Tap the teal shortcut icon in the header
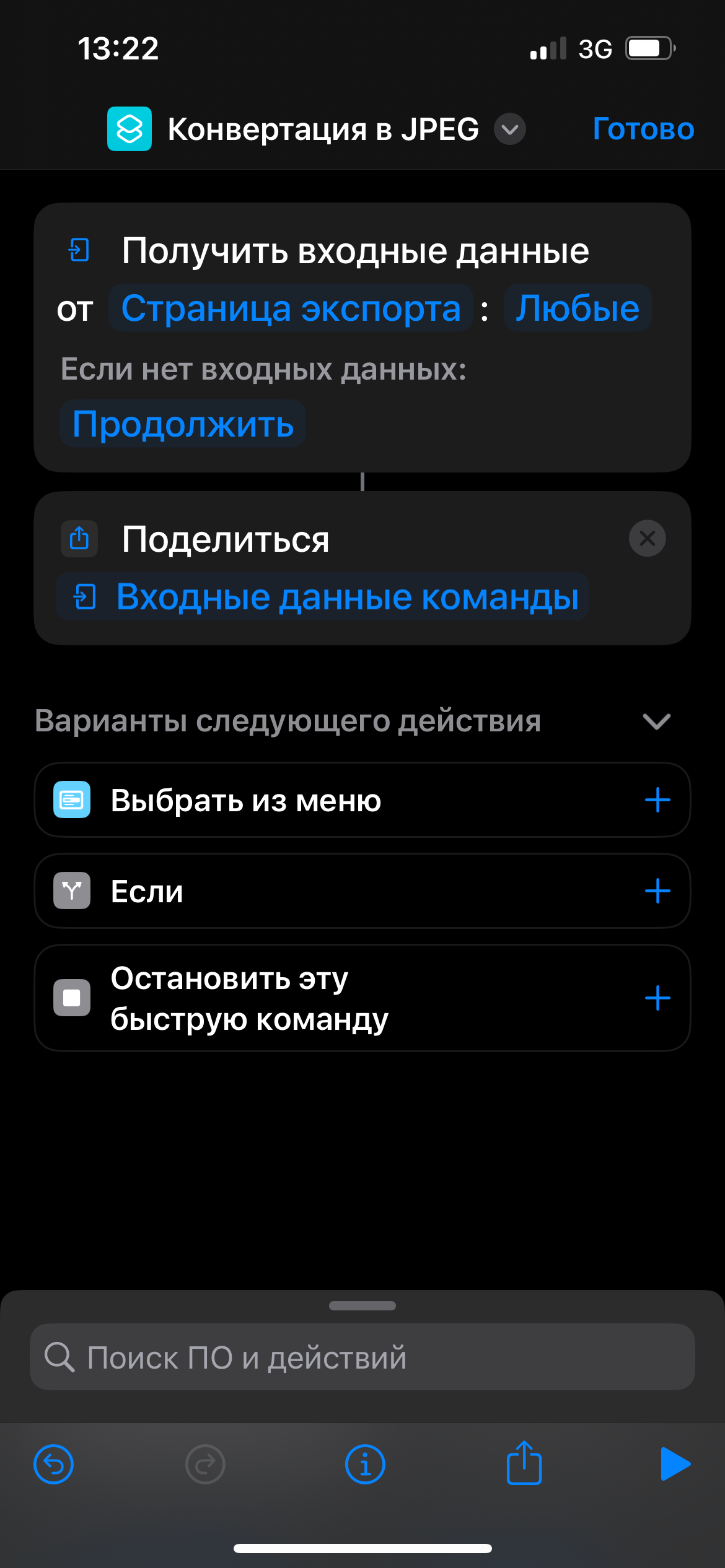The image size is (725, 1568). (x=129, y=129)
